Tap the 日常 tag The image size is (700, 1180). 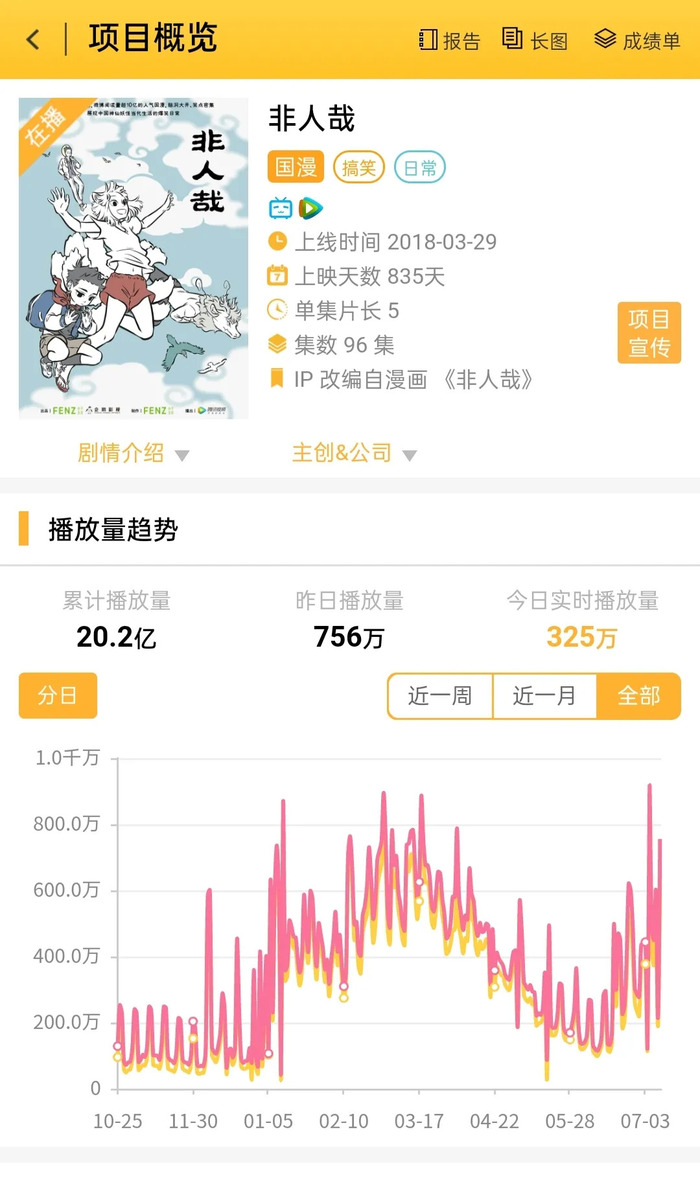(x=420, y=167)
